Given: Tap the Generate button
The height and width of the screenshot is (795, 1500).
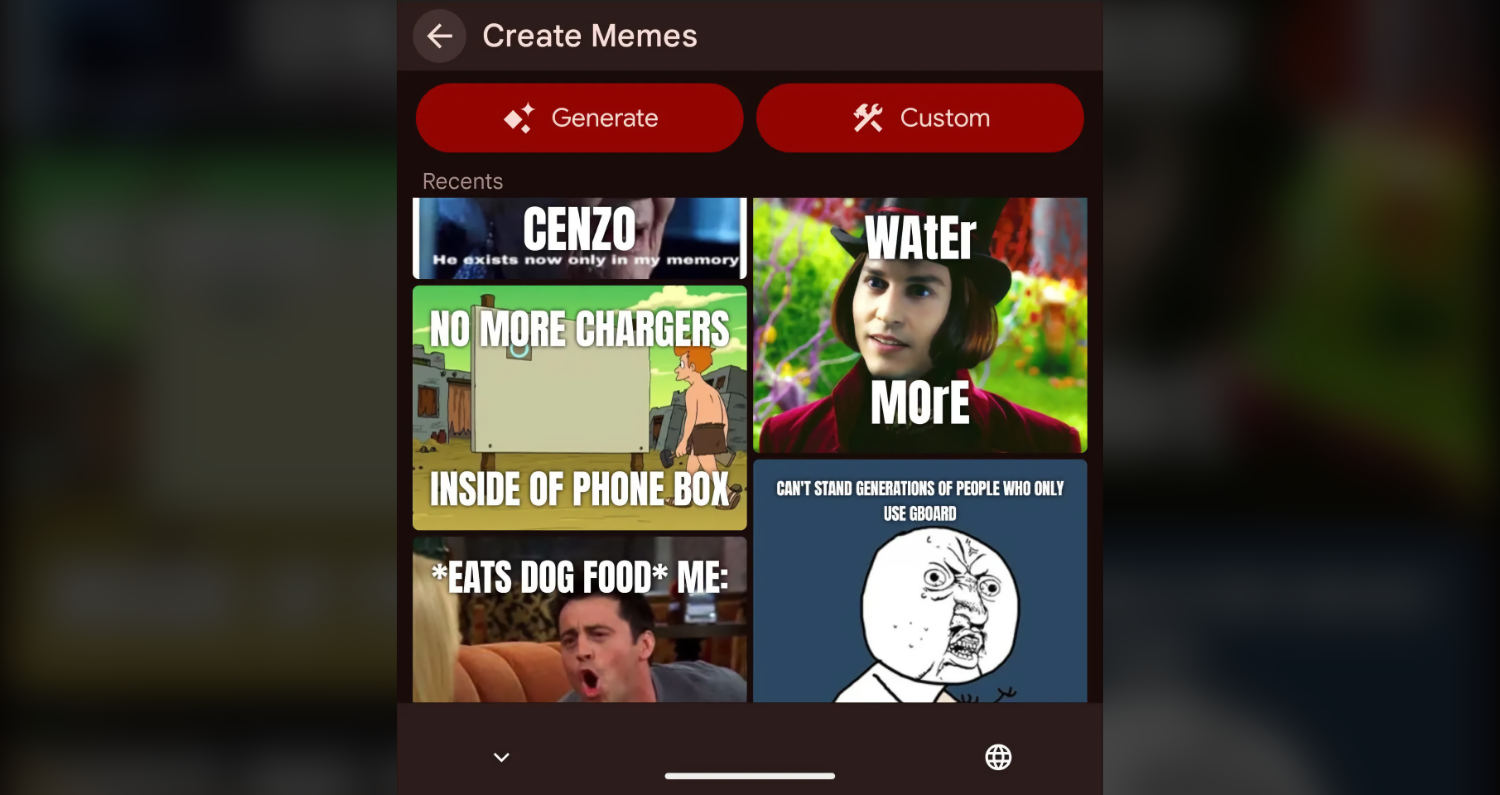Looking at the screenshot, I should [580, 118].
